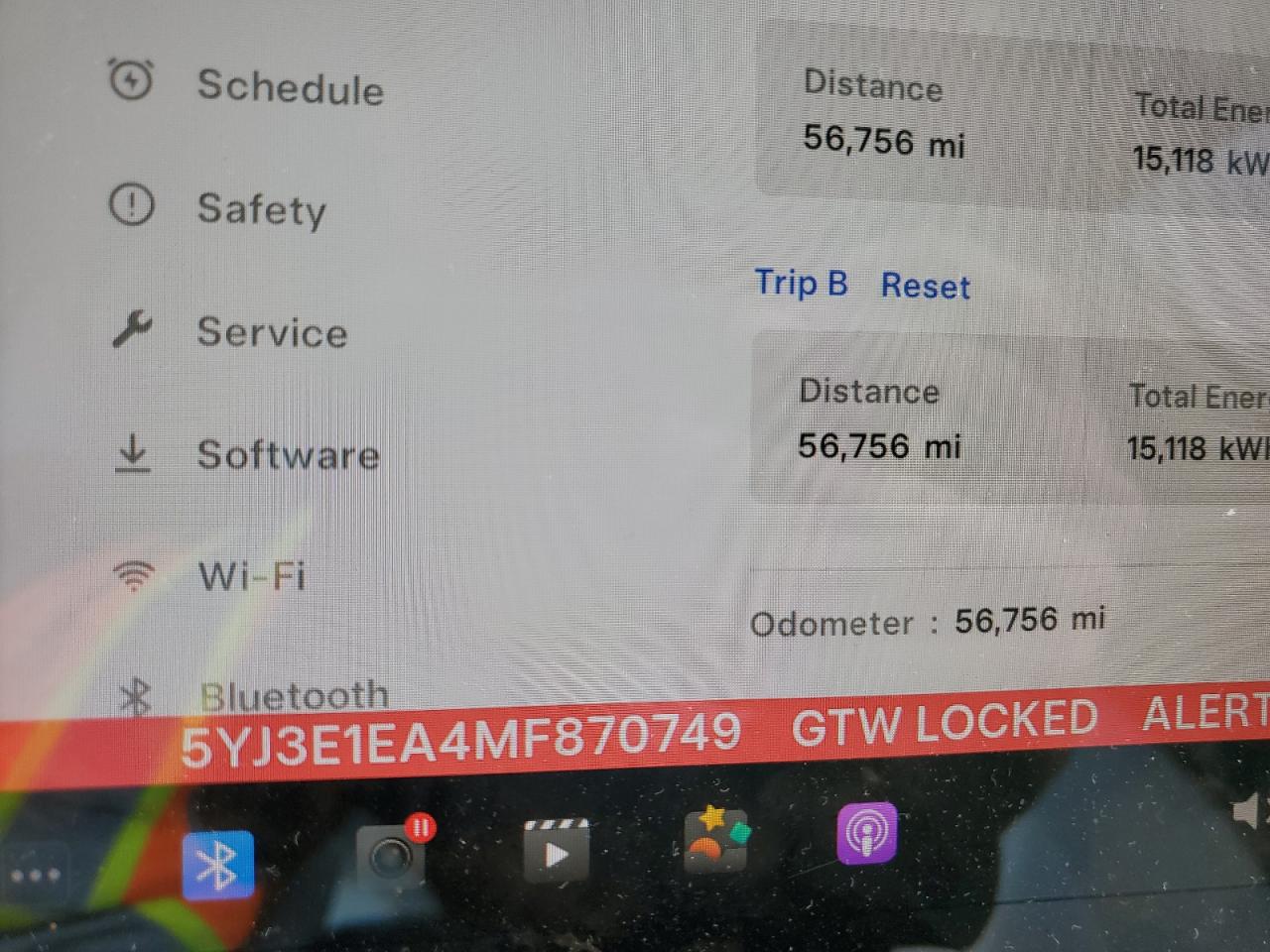
Task: Open the Schedule settings
Action: [x=289, y=86]
